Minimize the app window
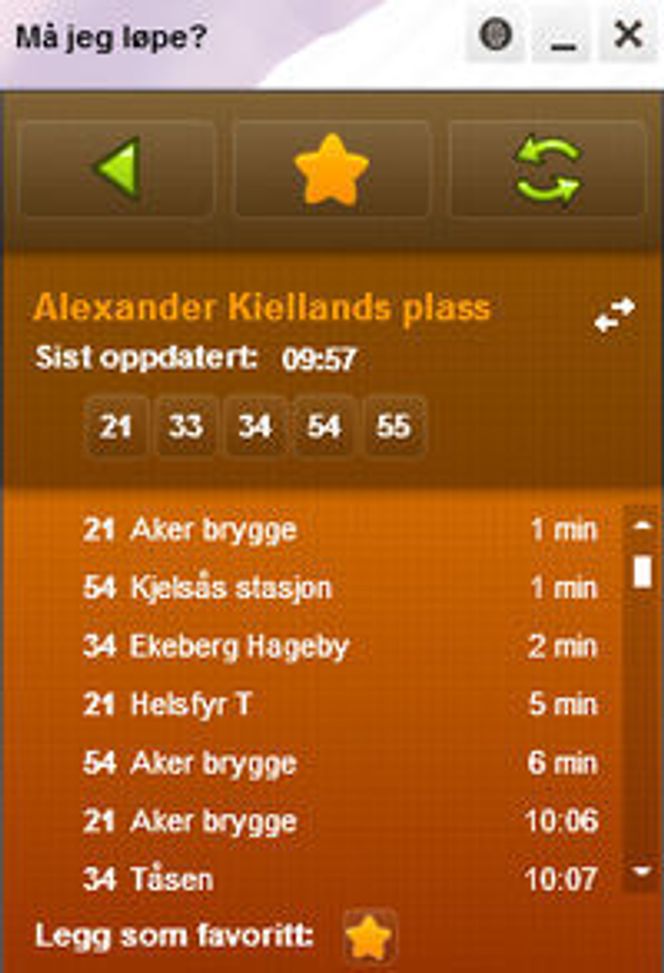The height and width of the screenshot is (973, 664). pos(563,35)
